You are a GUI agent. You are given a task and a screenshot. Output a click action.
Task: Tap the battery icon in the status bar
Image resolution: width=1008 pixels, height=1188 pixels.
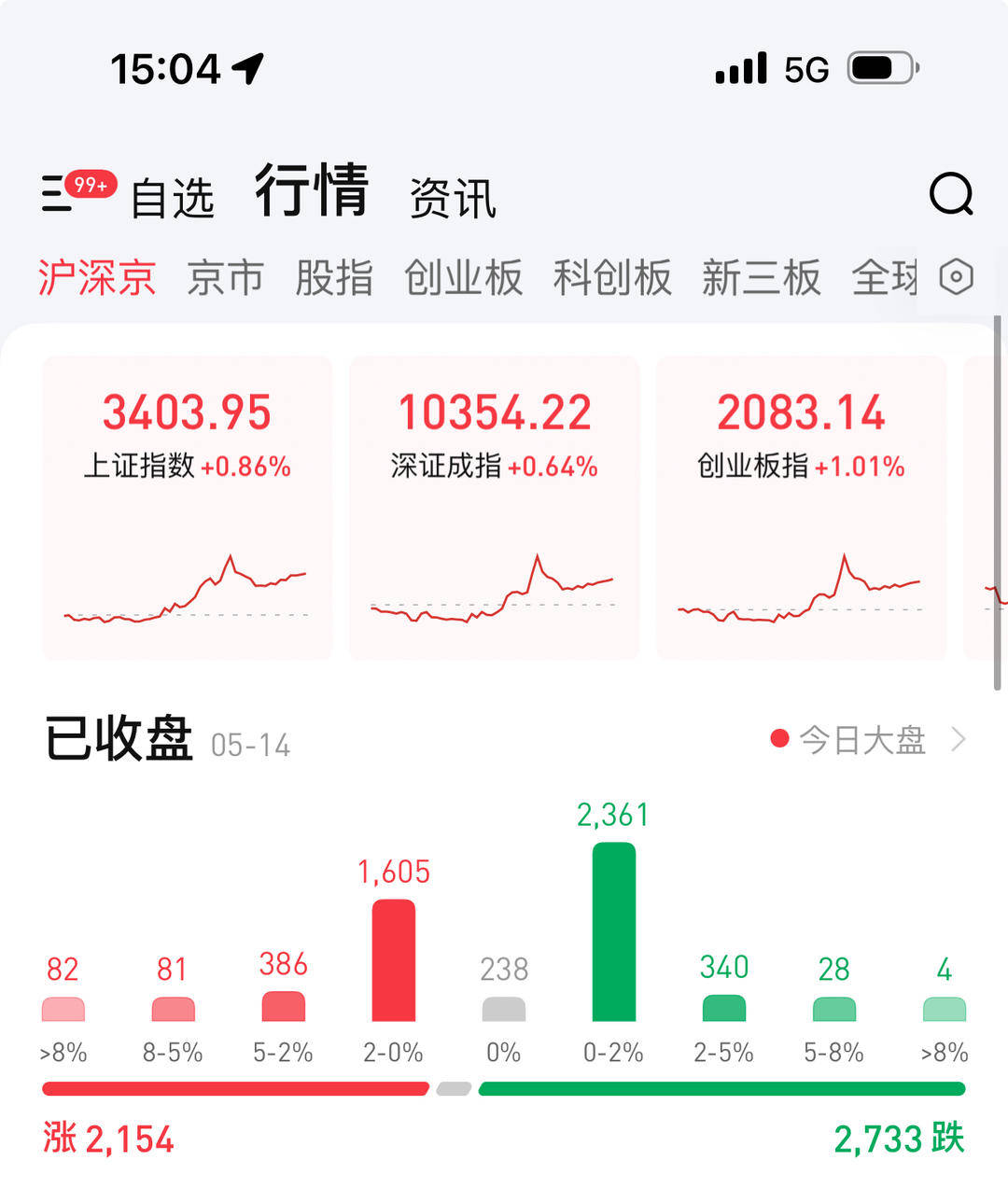pyautogui.click(x=878, y=68)
